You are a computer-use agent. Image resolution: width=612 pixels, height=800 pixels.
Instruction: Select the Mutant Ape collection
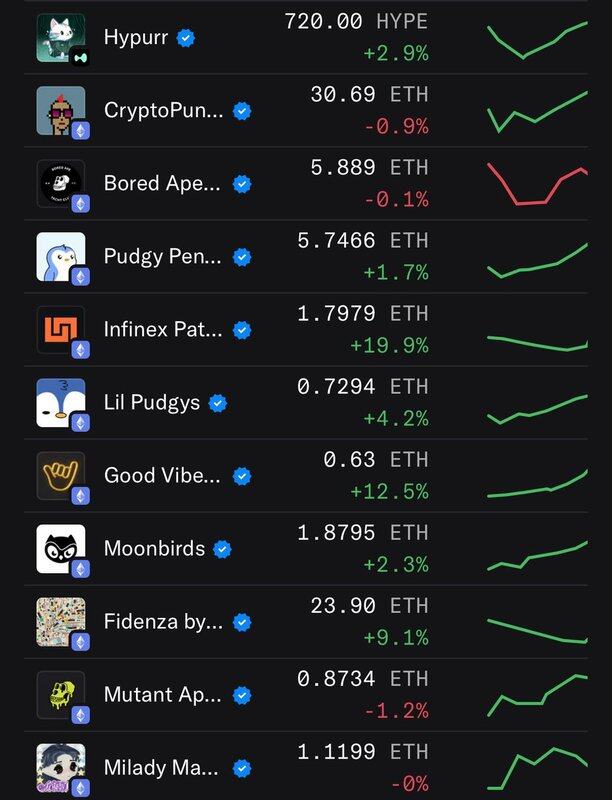pos(162,695)
